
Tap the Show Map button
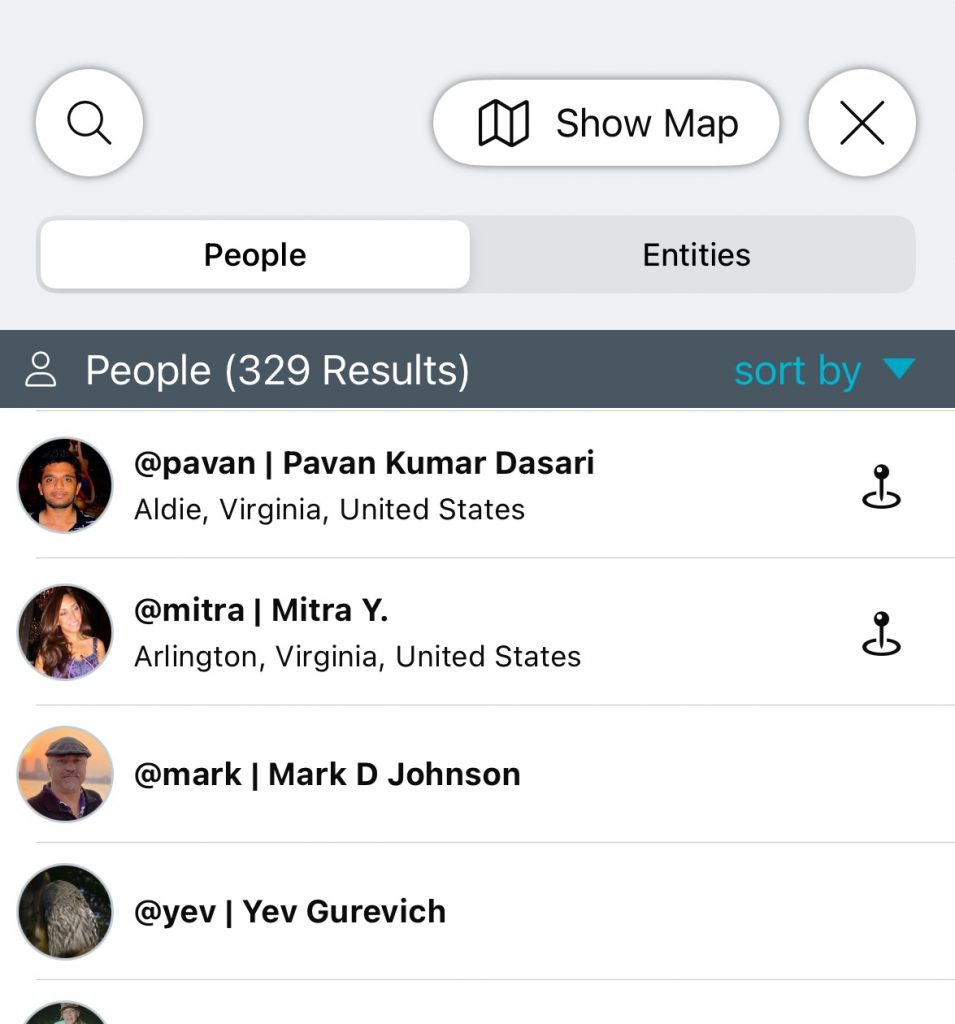pos(606,124)
